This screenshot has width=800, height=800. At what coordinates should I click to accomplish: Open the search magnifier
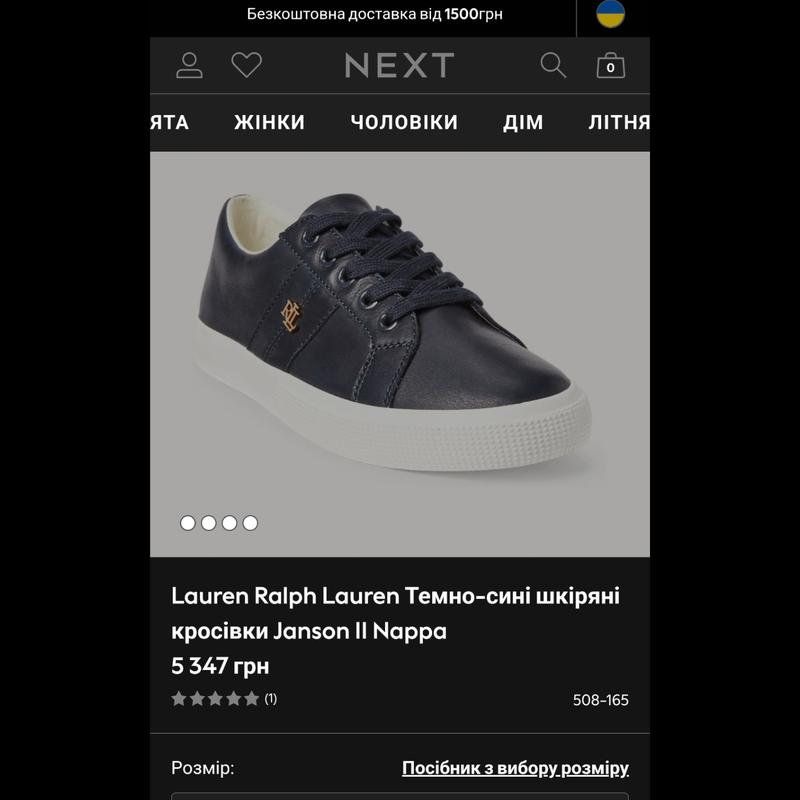click(553, 66)
